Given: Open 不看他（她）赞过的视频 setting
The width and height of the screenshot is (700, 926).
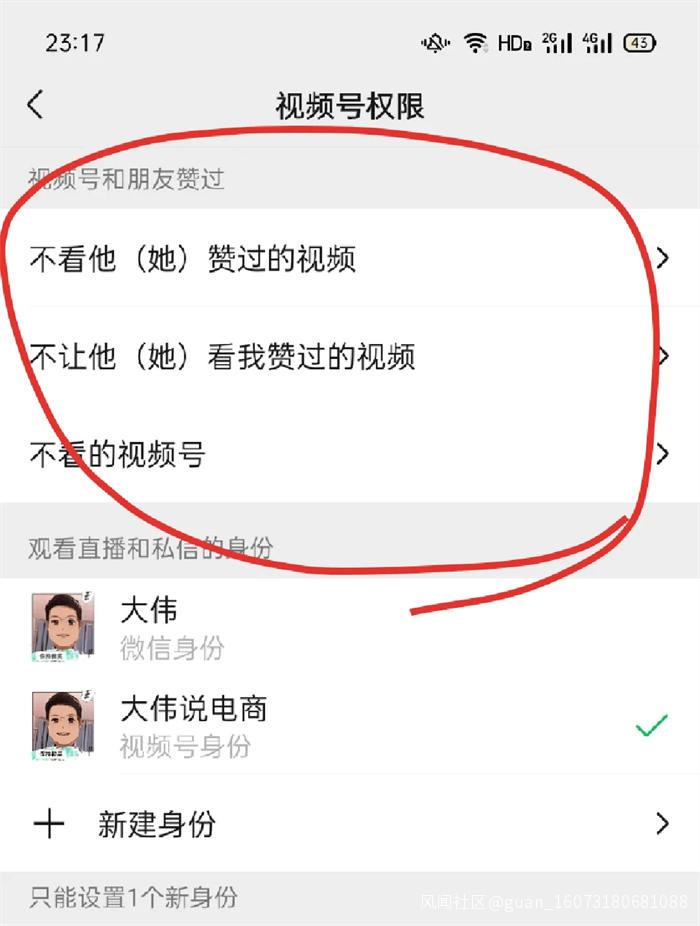Looking at the screenshot, I should click(349, 259).
